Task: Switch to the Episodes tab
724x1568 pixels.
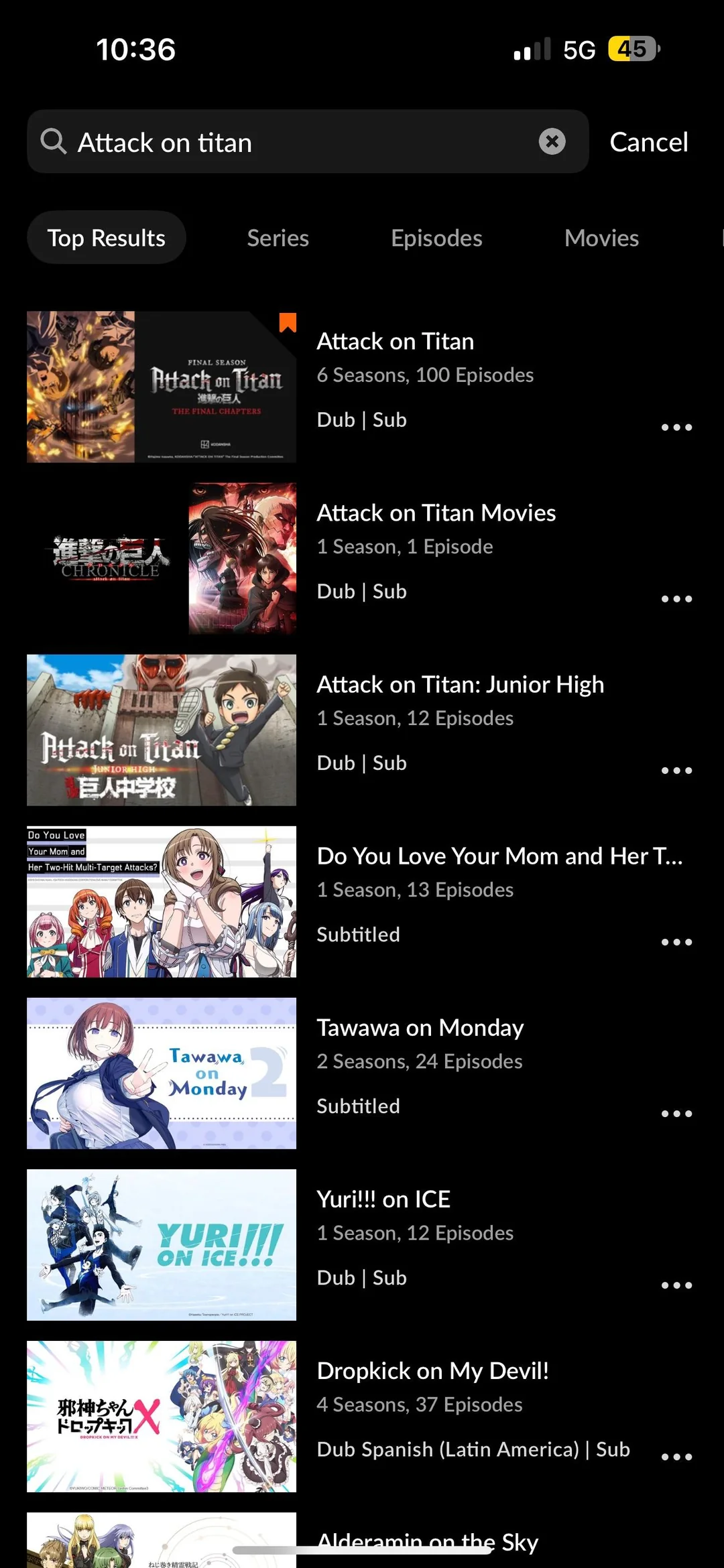Action: click(x=436, y=237)
